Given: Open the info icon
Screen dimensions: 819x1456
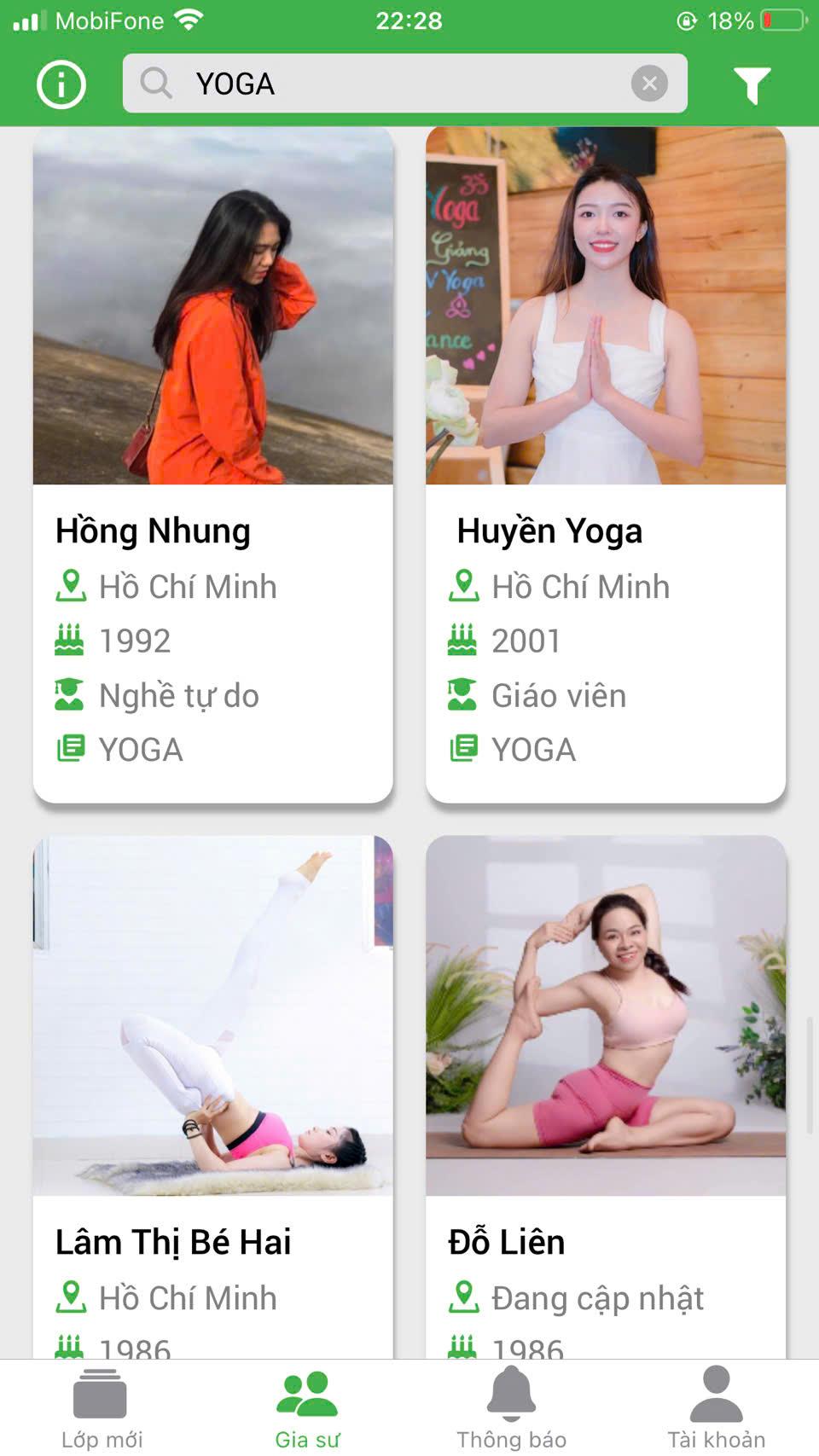Looking at the screenshot, I should coord(61,84).
